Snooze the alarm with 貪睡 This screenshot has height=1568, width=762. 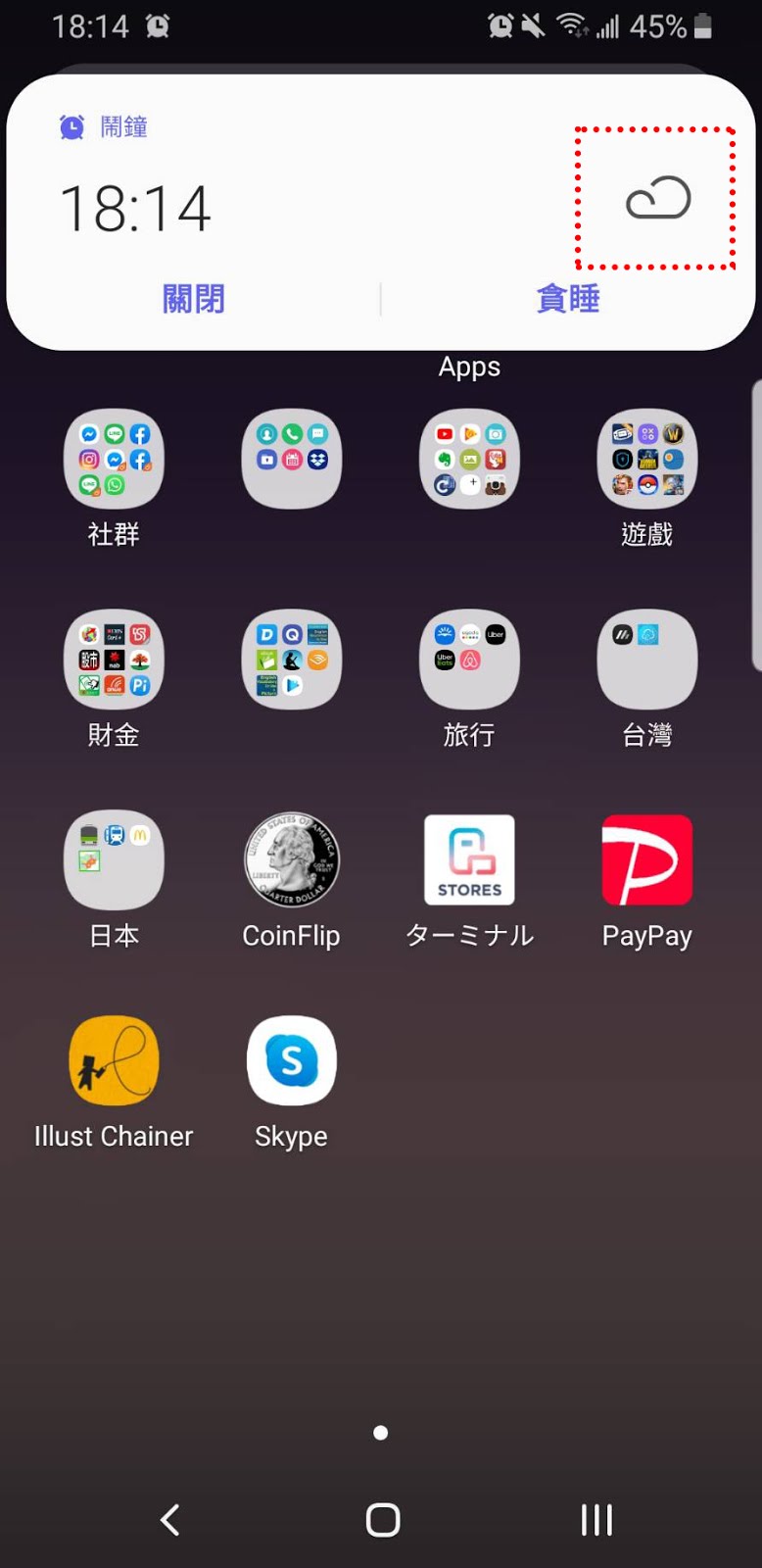568,299
